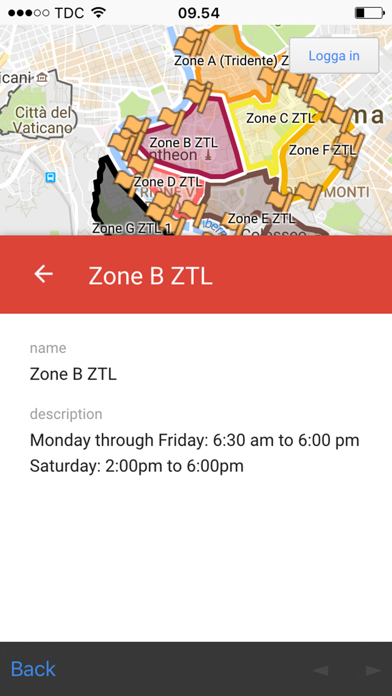392x696 pixels.
Task: Select the Zone C ZTL area on map
Action: pyautogui.click(x=281, y=119)
